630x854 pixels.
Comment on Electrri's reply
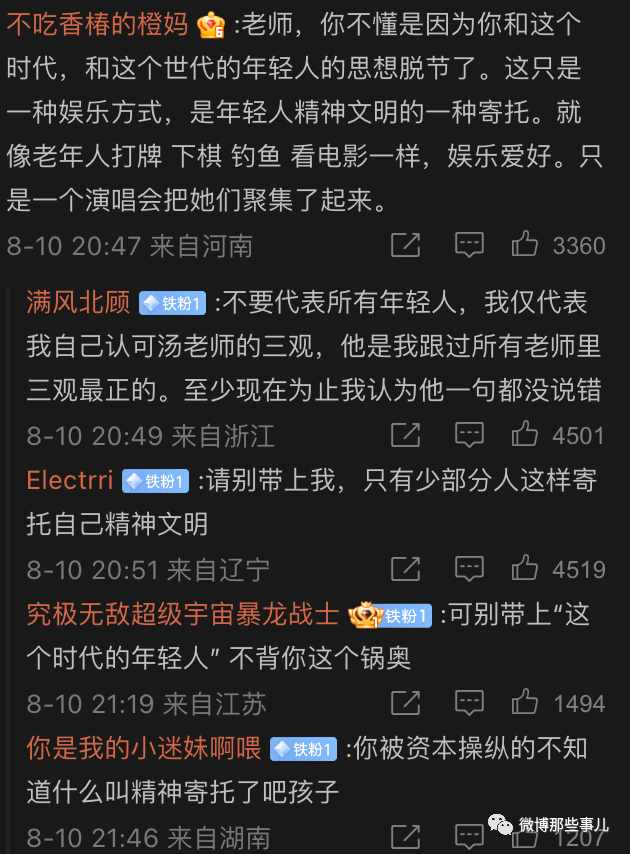point(469,569)
